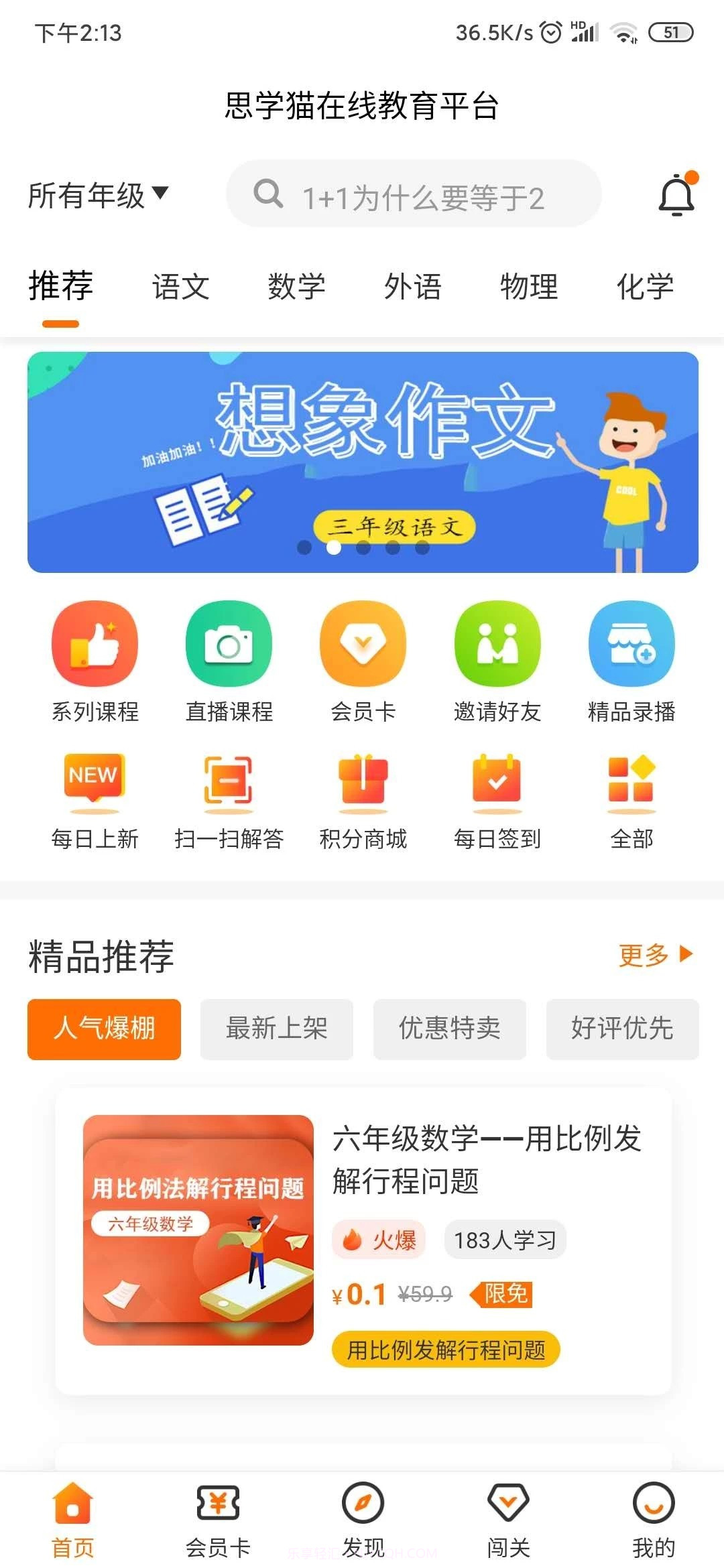Tap the 邀请好友 invite friends icon
Image resolution: width=724 pixels, height=1568 pixels.
[497, 643]
